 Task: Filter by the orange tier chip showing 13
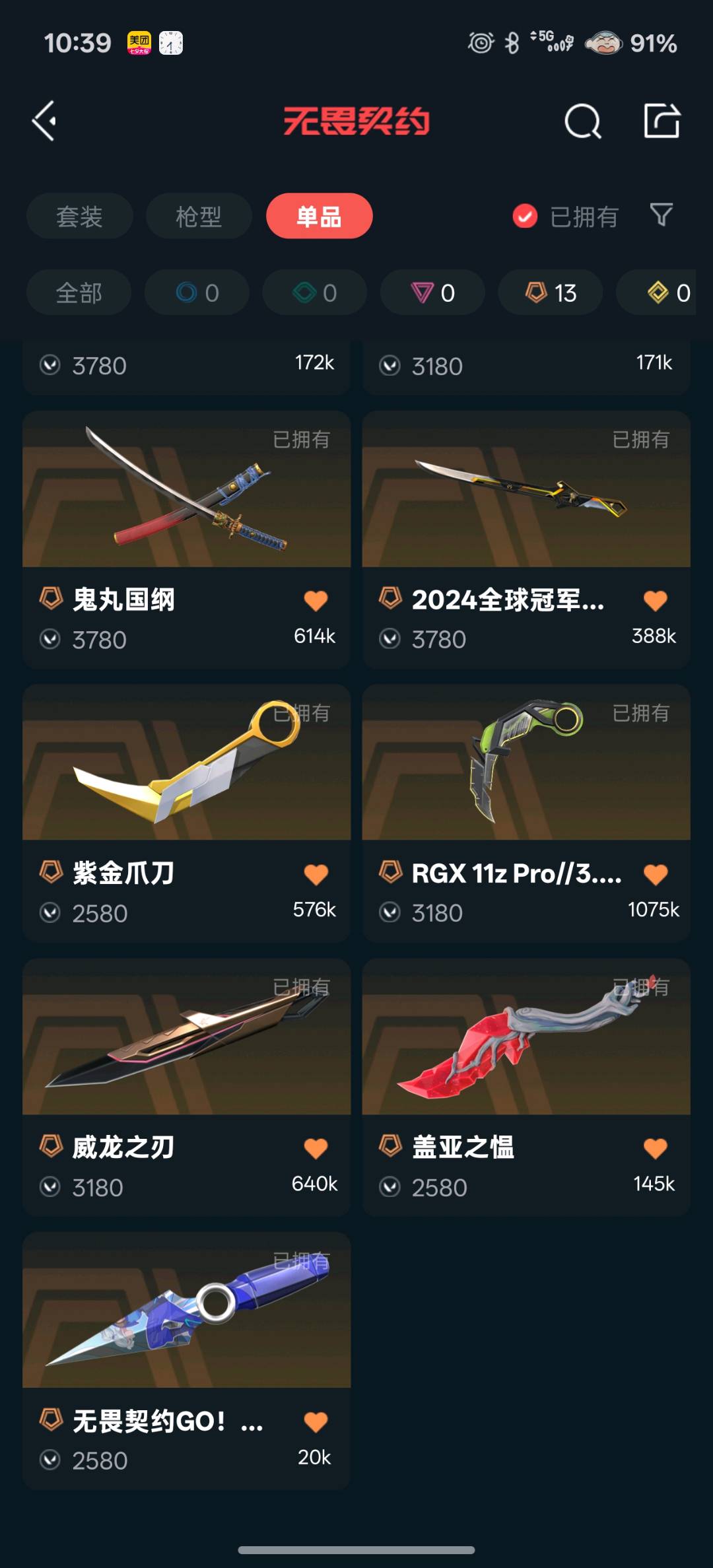point(550,292)
